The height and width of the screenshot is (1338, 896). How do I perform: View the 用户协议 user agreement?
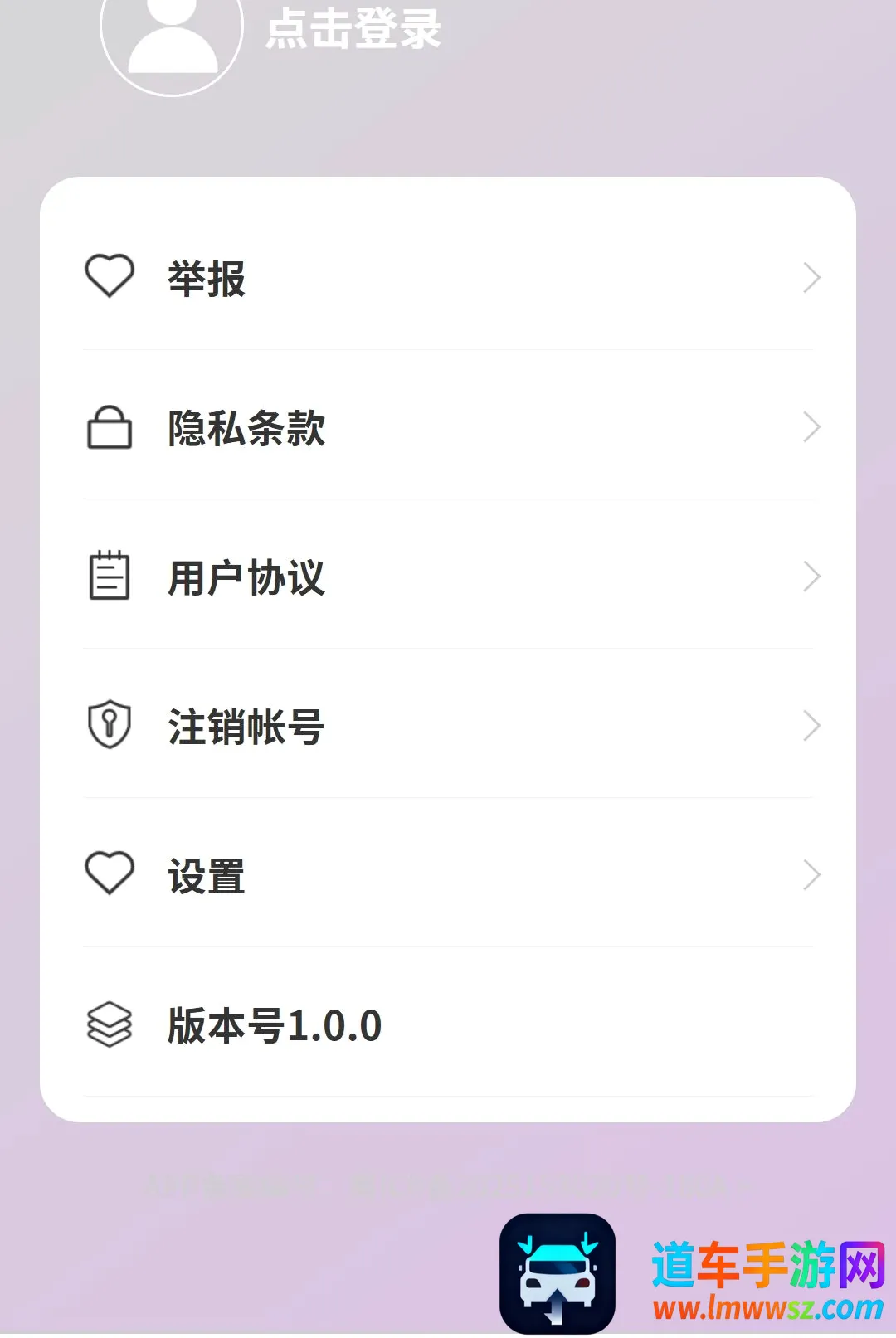pos(448,577)
